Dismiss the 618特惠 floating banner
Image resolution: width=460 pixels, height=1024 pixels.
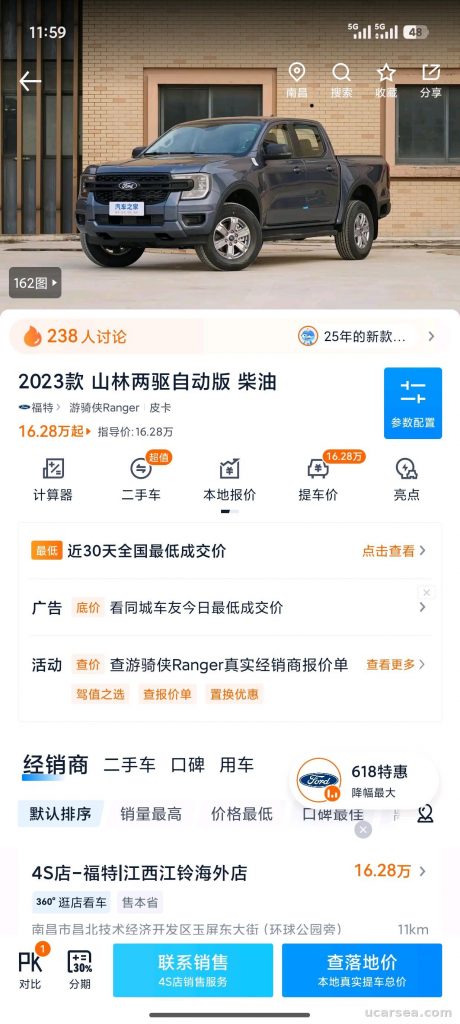[363, 829]
